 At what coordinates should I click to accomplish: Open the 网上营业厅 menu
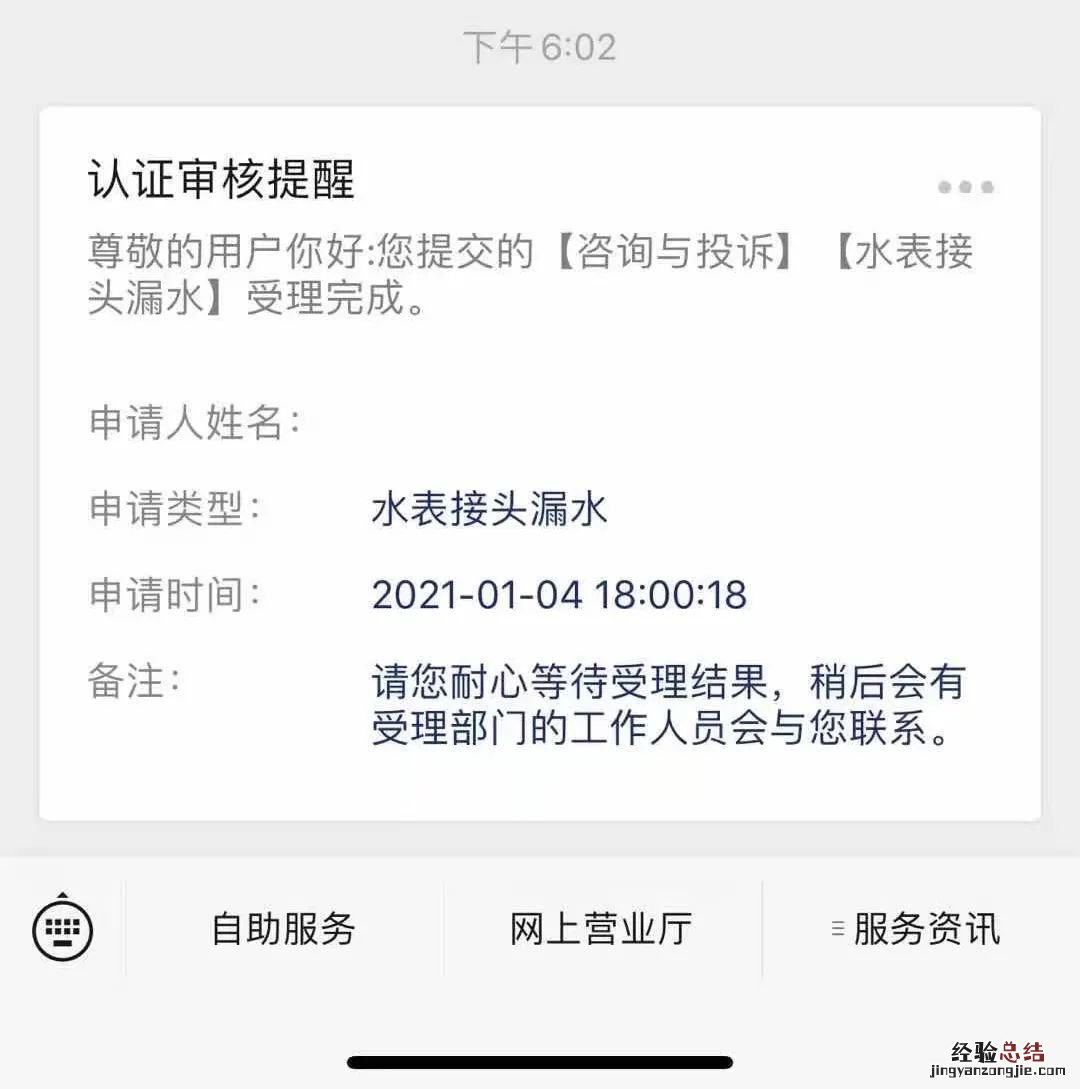pyautogui.click(x=601, y=929)
